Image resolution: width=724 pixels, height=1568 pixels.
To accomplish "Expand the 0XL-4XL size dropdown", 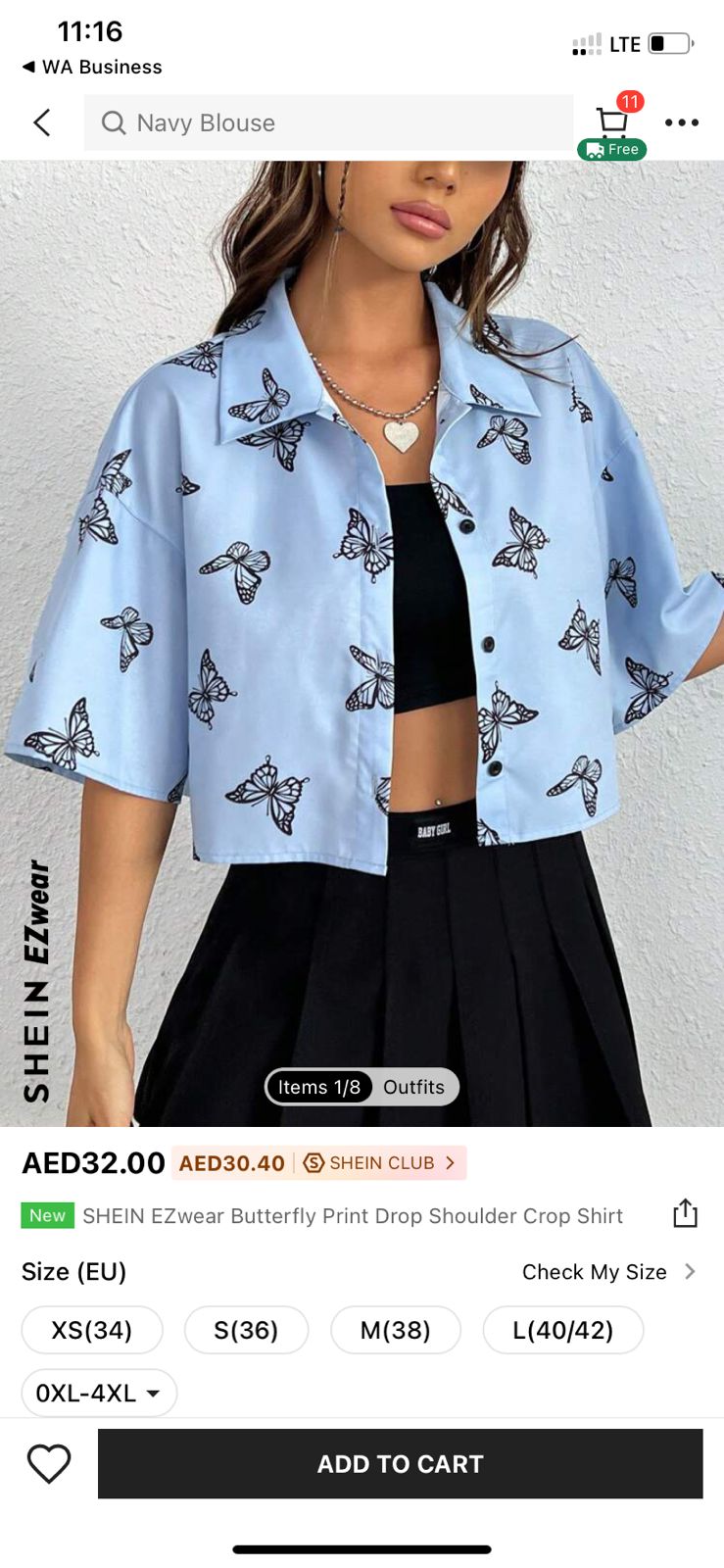I will pos(99,1393).
